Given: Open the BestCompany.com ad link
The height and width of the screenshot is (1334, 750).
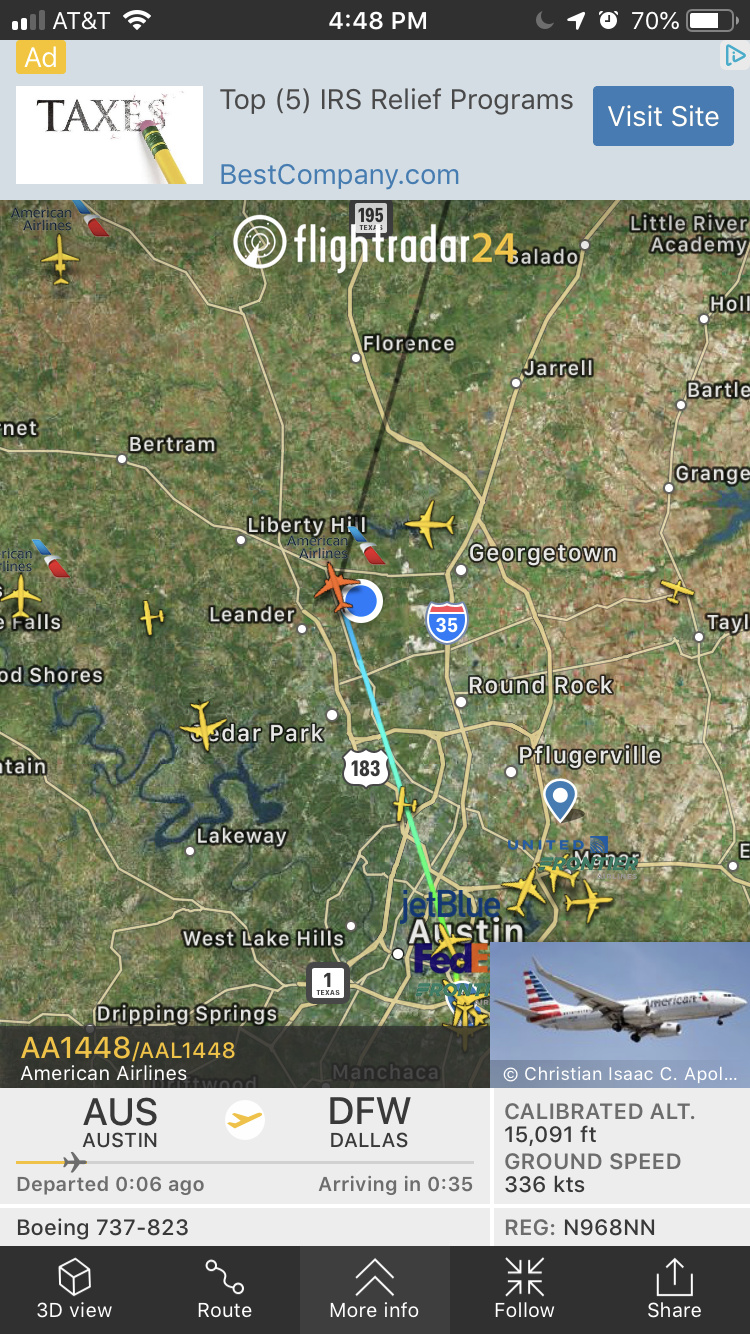Looking at the screenshot, I should coord(340,174).
